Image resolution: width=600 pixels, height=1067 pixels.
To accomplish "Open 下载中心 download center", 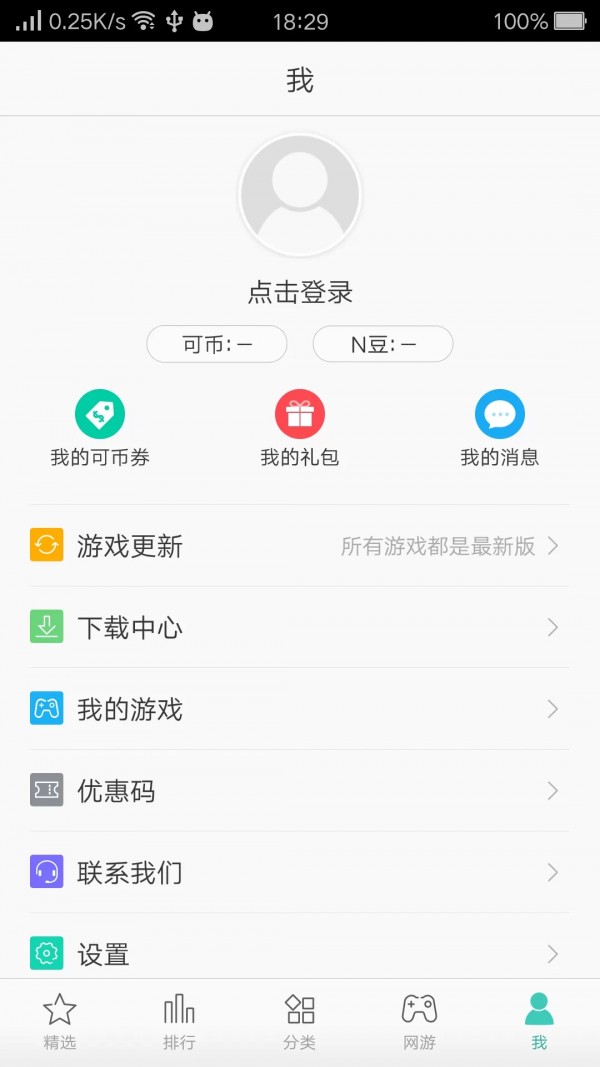I will pos(299,628).
